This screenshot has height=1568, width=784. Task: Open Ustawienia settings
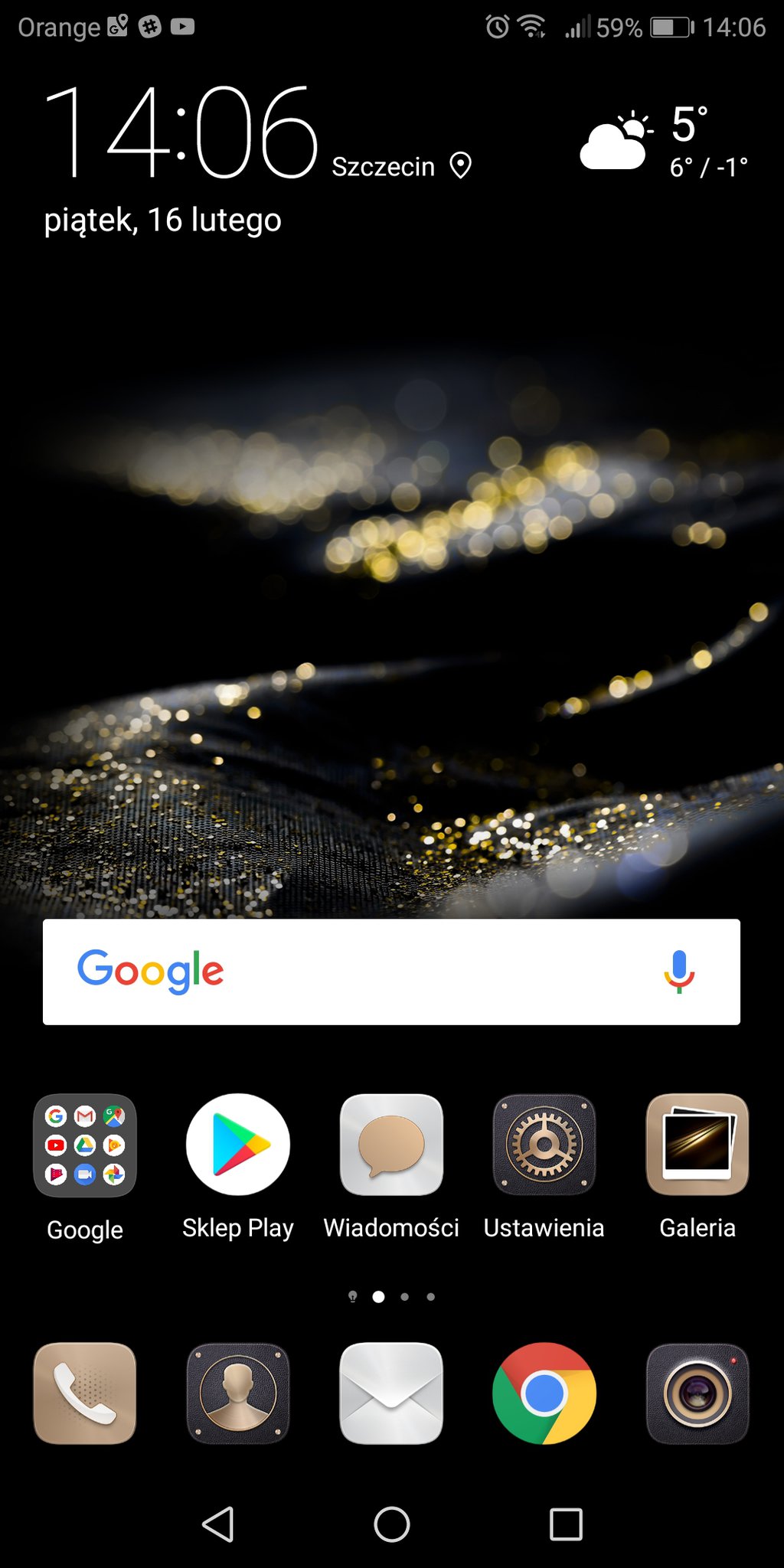[x=544, y=1145]
